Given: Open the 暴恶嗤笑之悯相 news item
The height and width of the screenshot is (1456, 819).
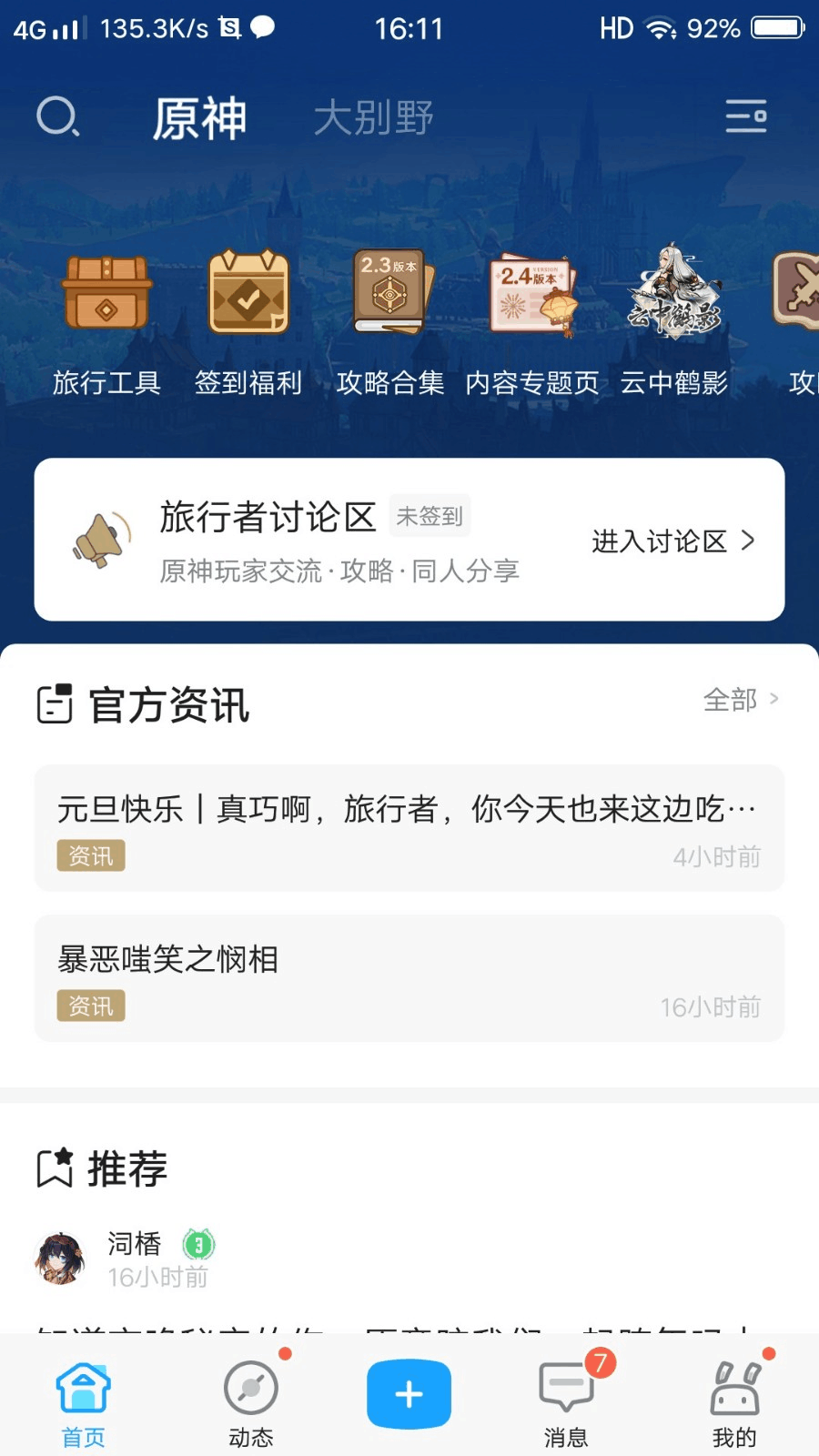Looking at the screenshot, I should click(x=409, y=978).
